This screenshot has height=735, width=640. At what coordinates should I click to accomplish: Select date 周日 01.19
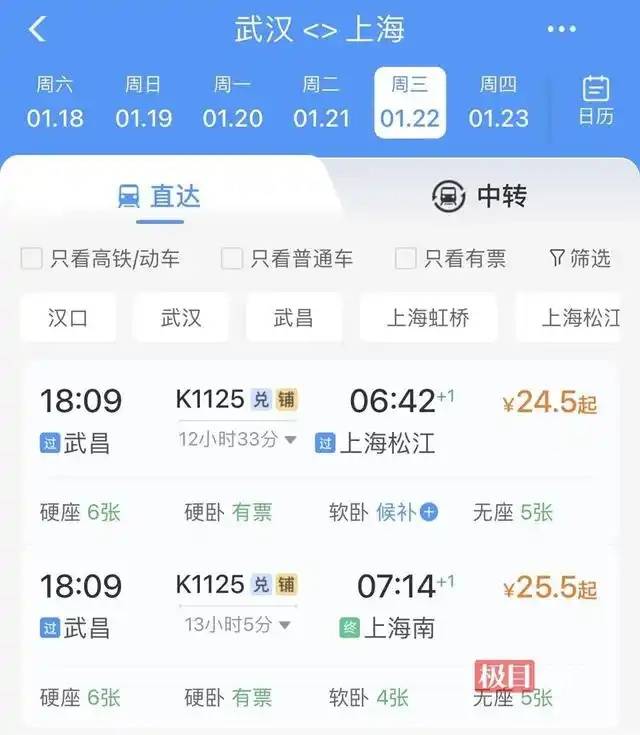(x=143, y=103)
